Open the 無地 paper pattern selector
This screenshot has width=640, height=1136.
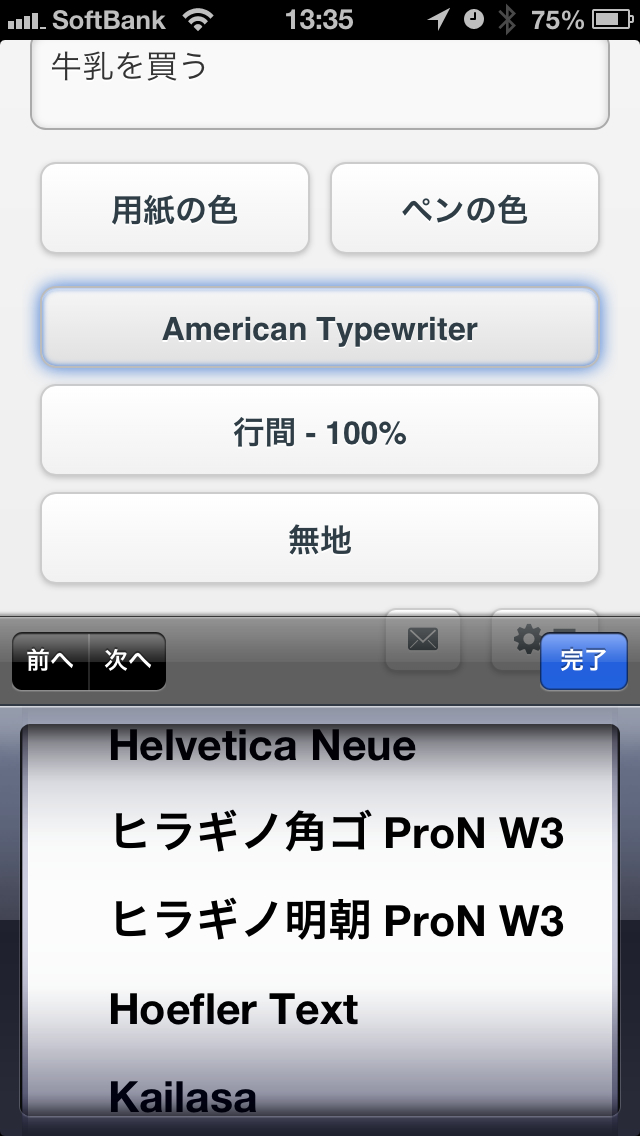point(320,539)
